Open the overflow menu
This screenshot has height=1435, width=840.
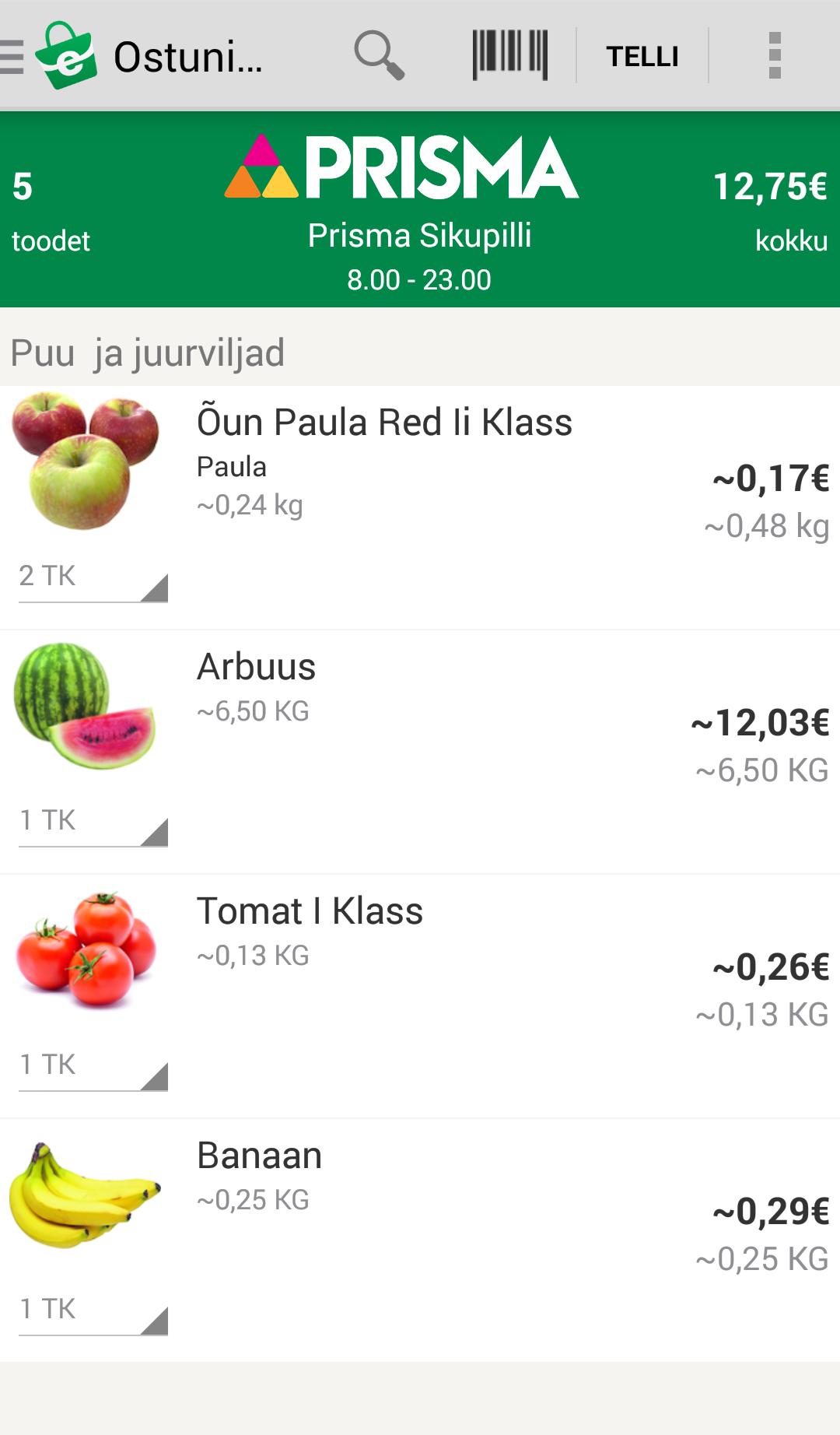pyautogui.click(x=774, y=56)
